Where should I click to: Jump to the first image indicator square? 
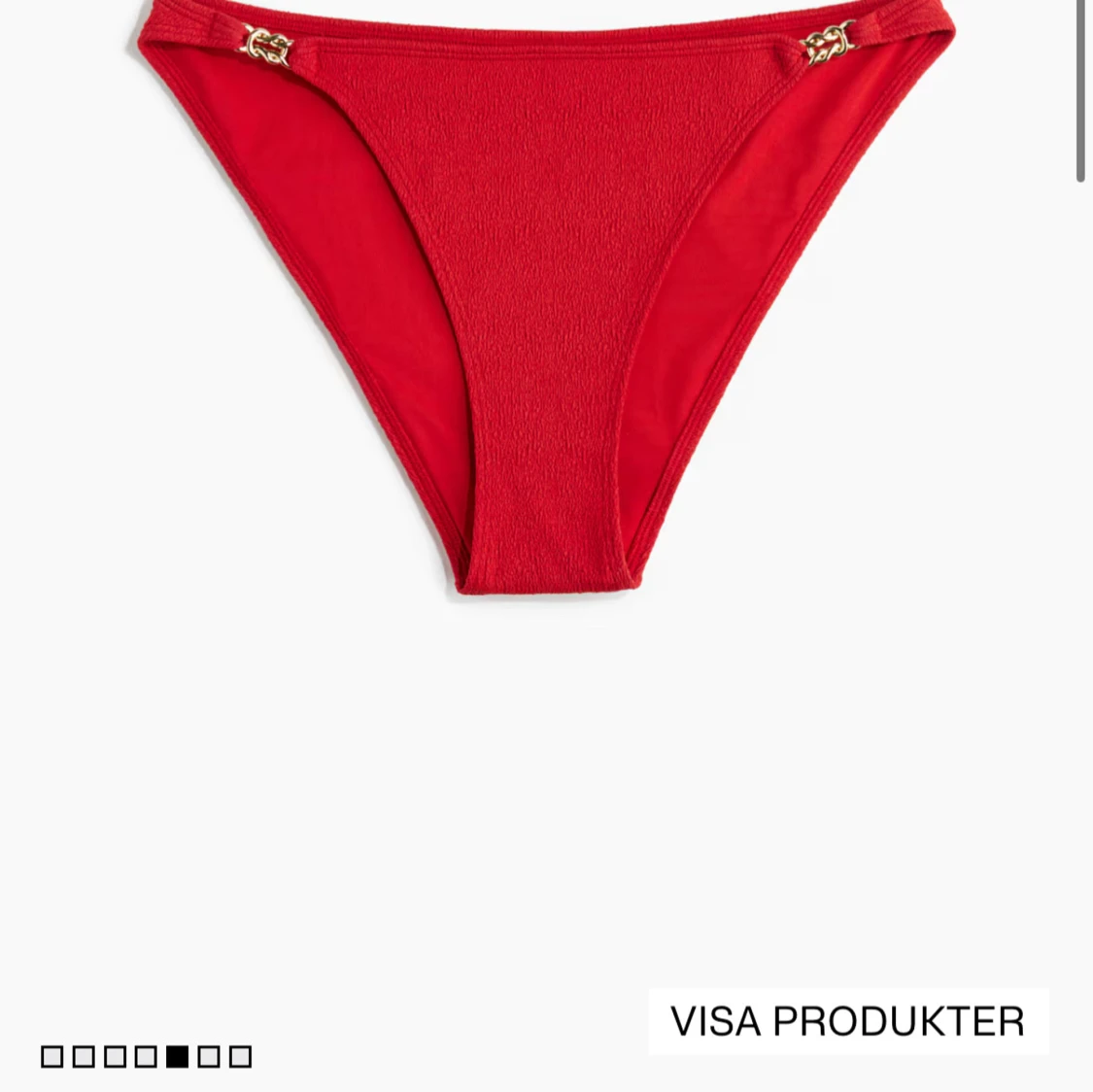click(x=52, y=1056)
